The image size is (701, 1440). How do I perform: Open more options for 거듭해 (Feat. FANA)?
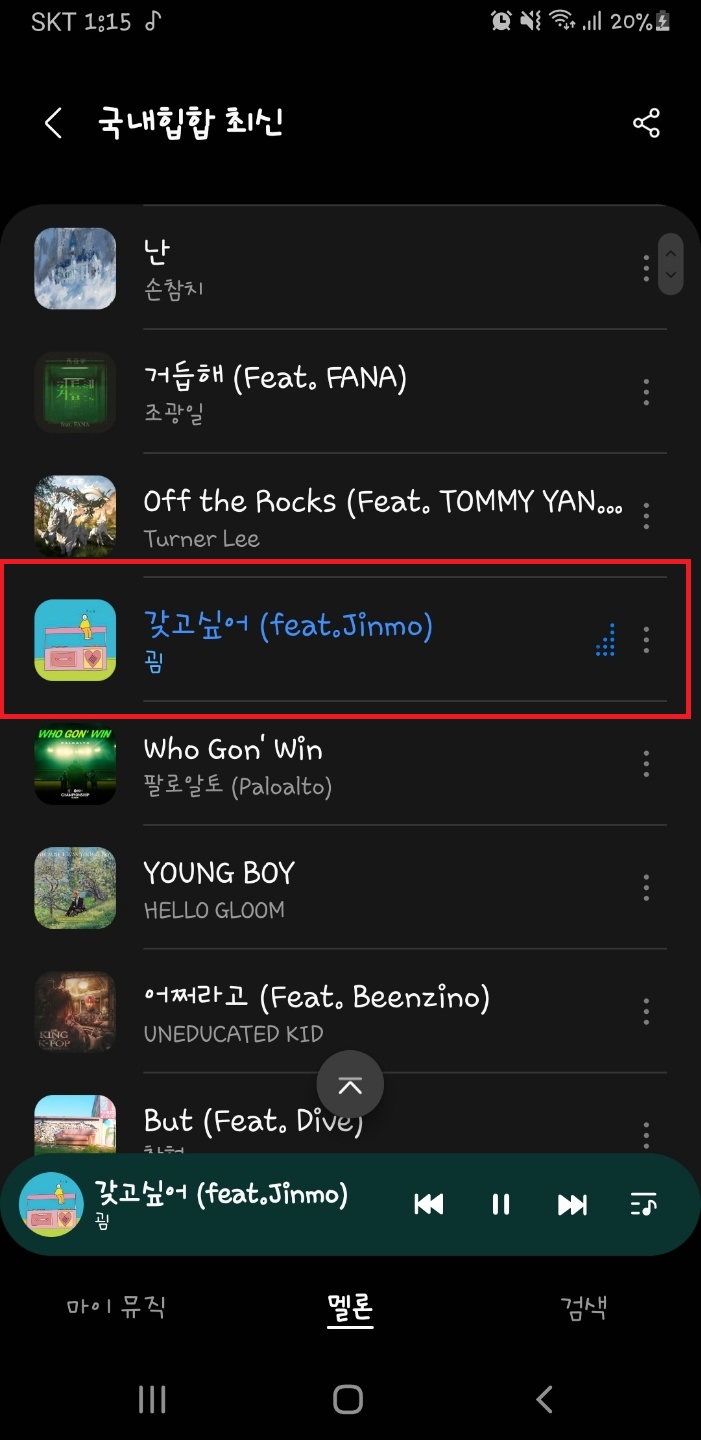[x=646, y=392]
